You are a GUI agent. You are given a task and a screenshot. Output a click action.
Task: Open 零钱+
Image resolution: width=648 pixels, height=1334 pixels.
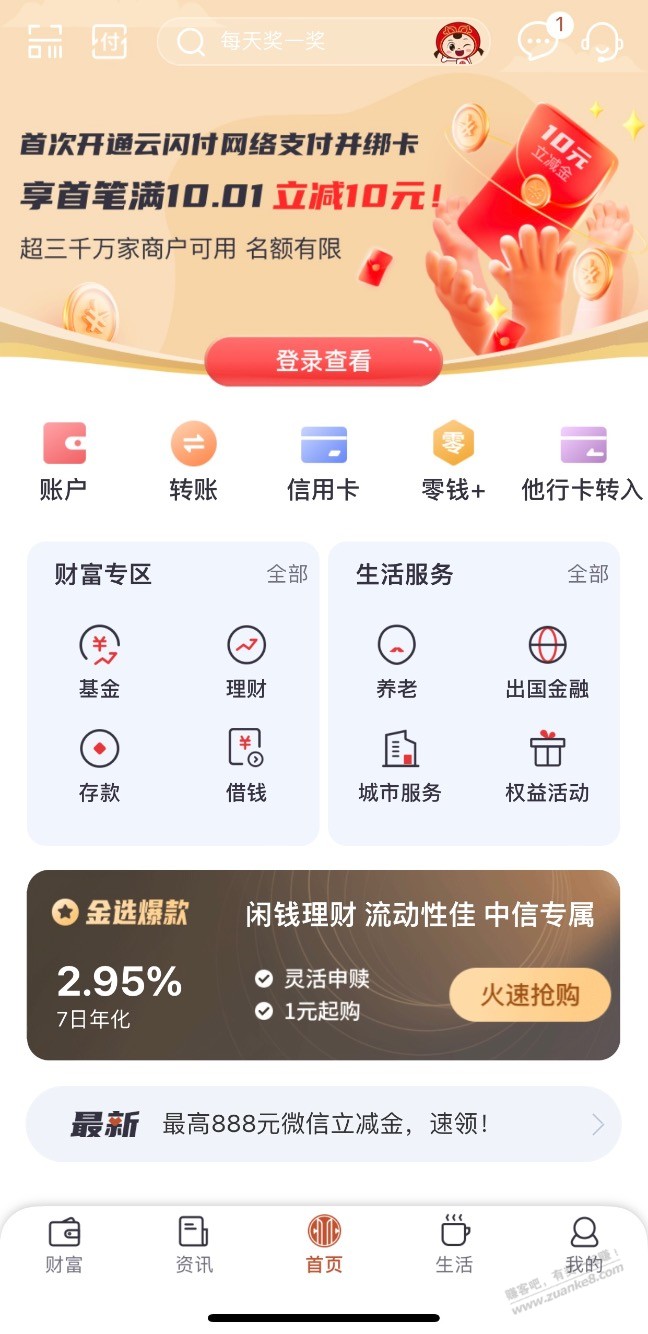coord(453,462)
